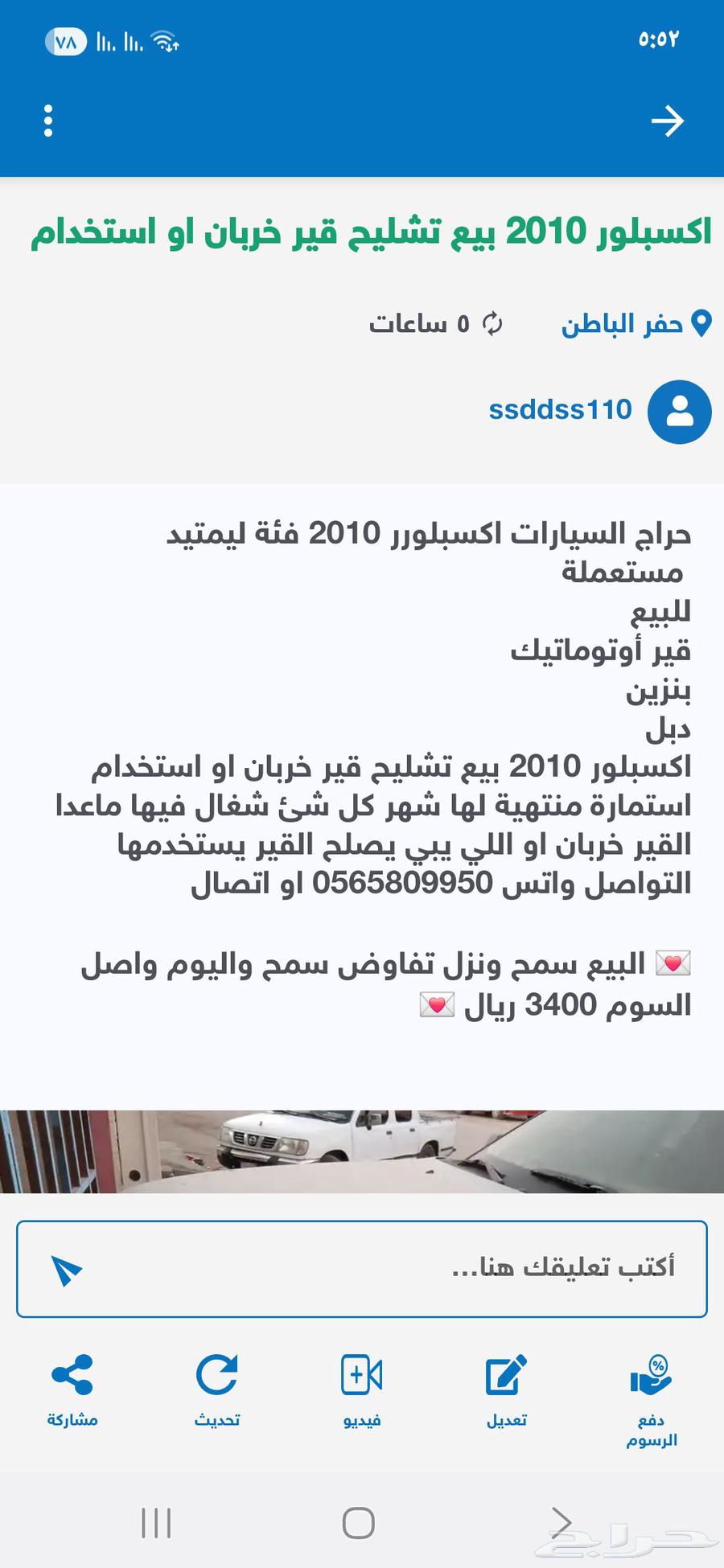Edit the ad via تعديل
This screenshot has width=724, height=1568.
click(x=506, y=1391)
